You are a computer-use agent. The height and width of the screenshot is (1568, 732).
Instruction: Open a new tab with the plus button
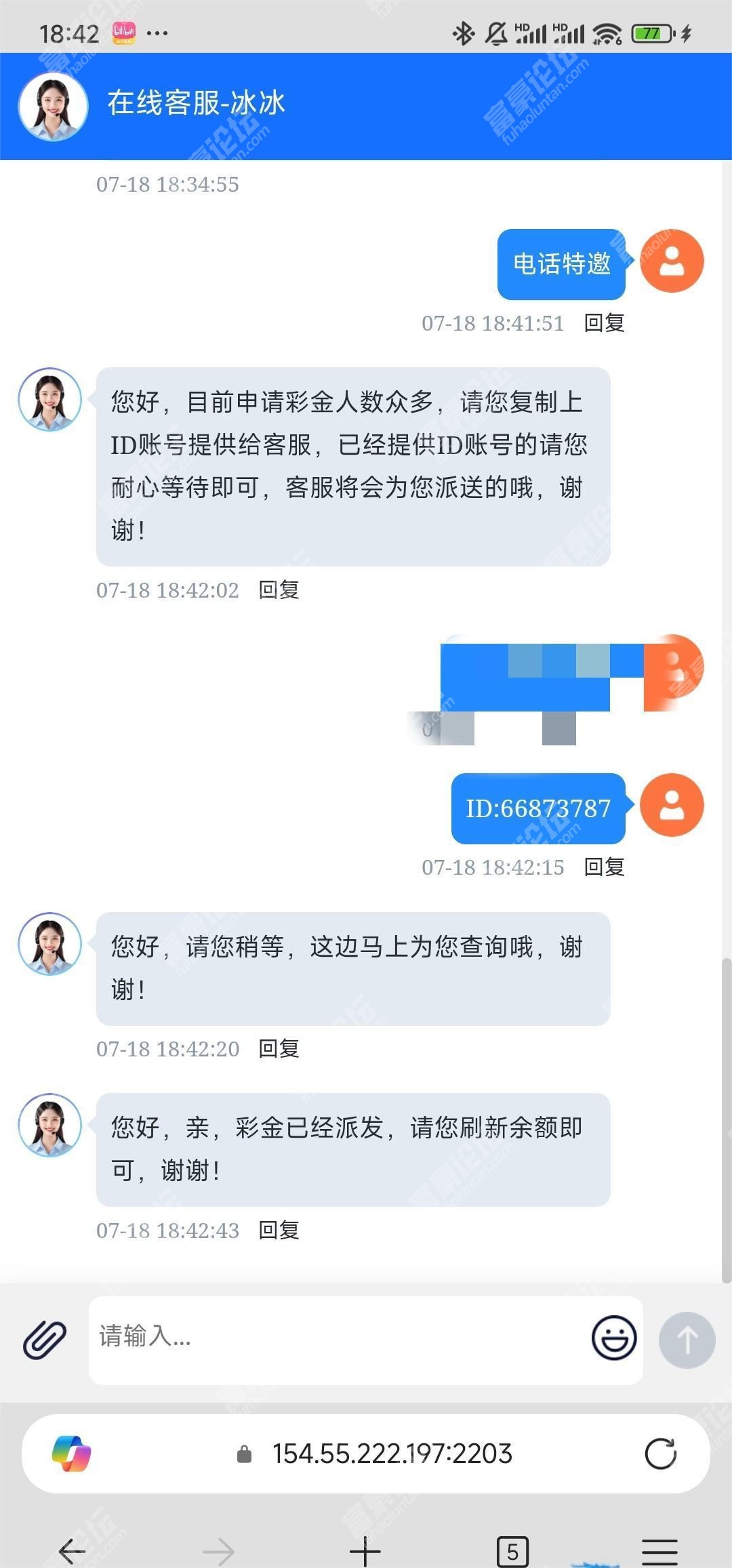365,1550
